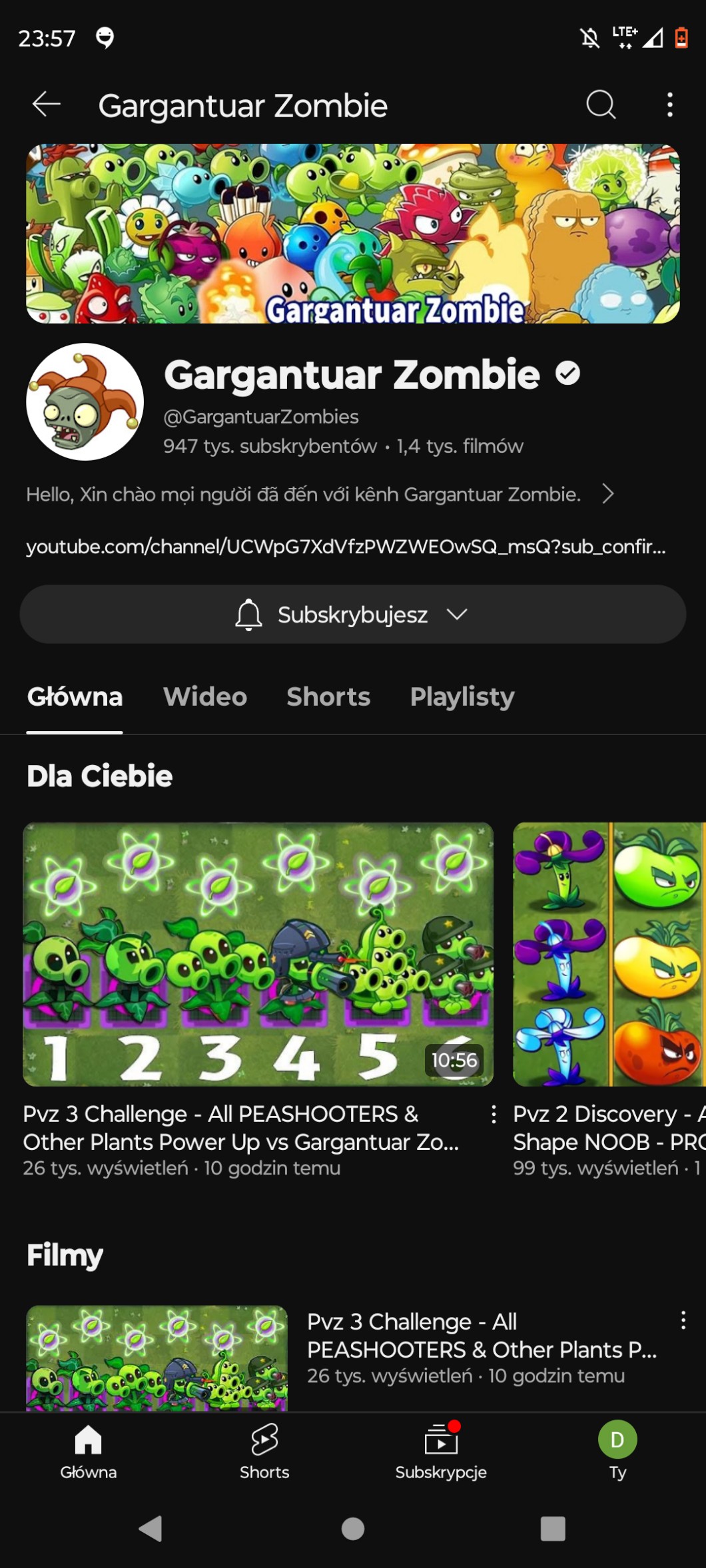
Task: Play the Pvz 3 Challenge video under Dla Ciebie
Action: click(258, 953)
